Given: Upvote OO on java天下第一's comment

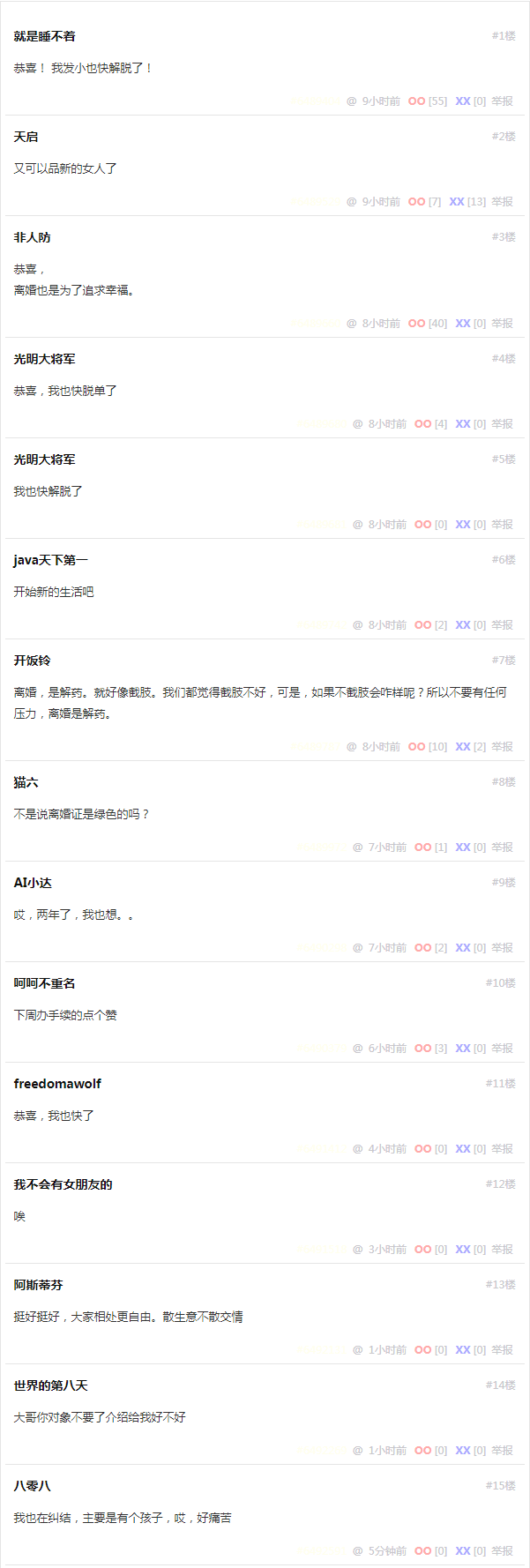Looking at the screenshot, I should click(x=422, y=625).
